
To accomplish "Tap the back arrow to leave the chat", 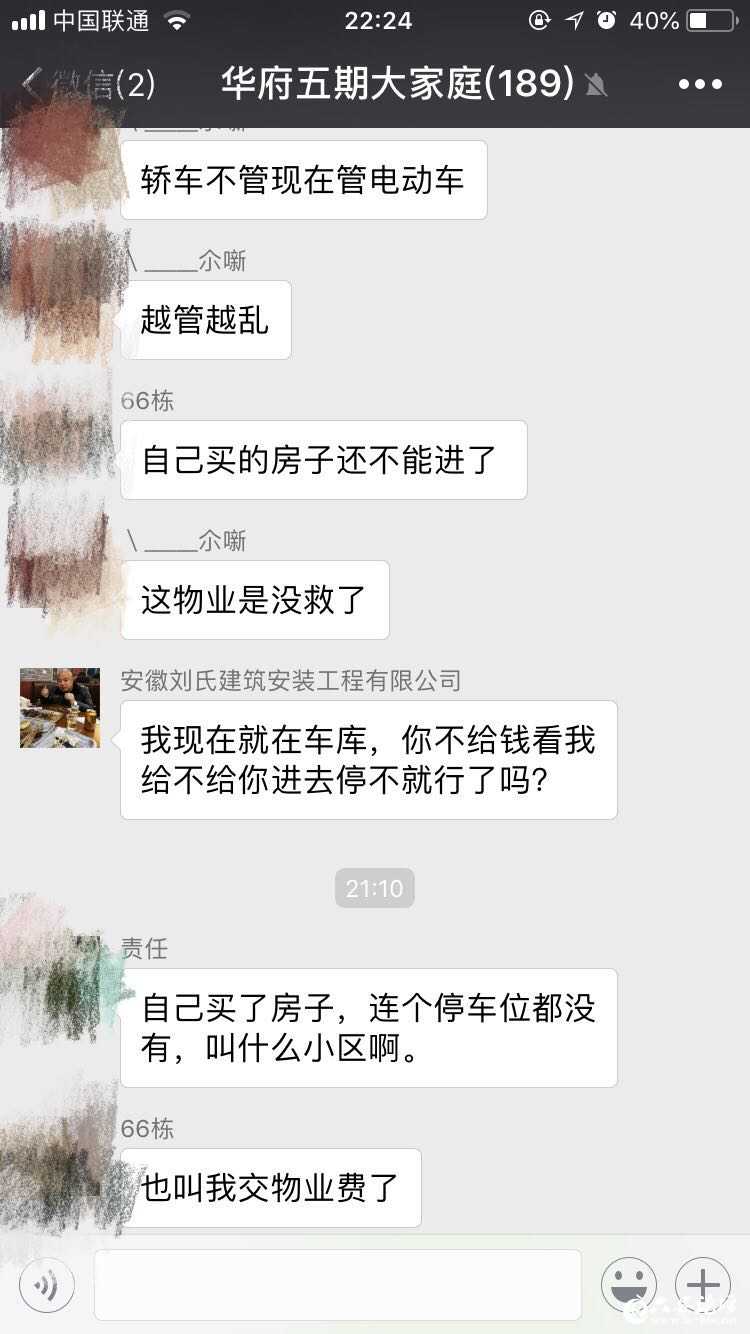I will pyautogui.click(x=28, y=84).
